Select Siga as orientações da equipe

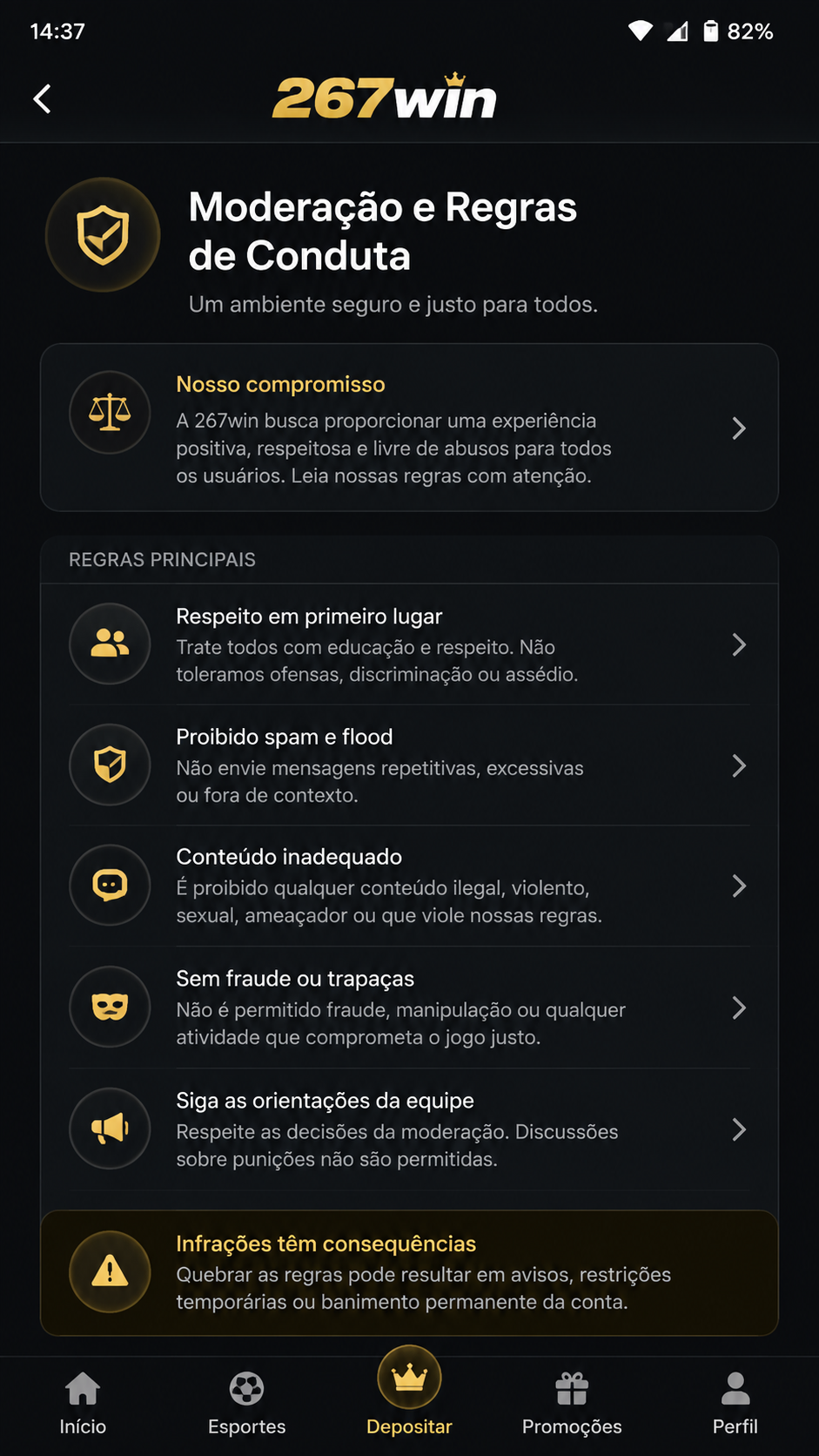409,1129
